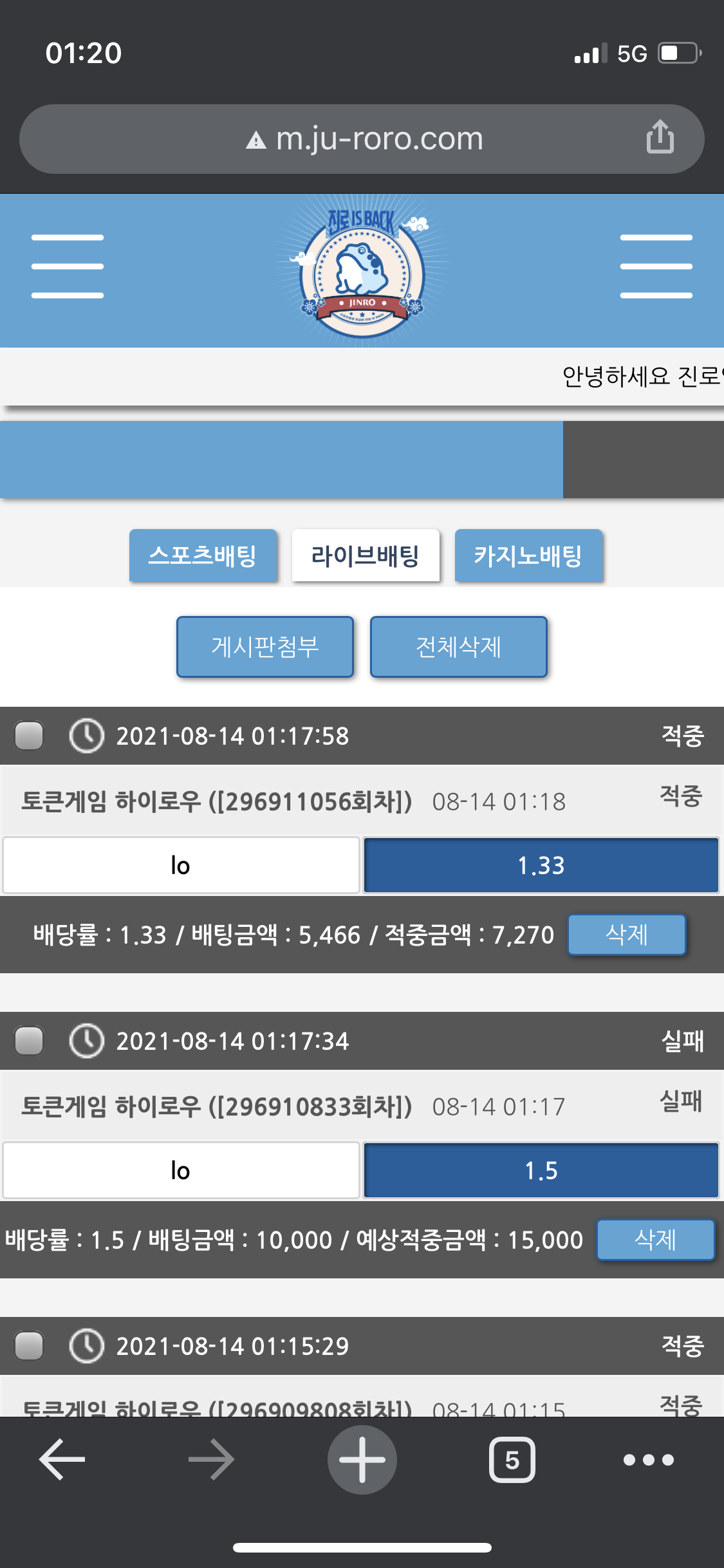Delete the 10,000 bet with 배당률 1.5
Viewport: 724px width, 1568px height.
[x=656, y=1239]
